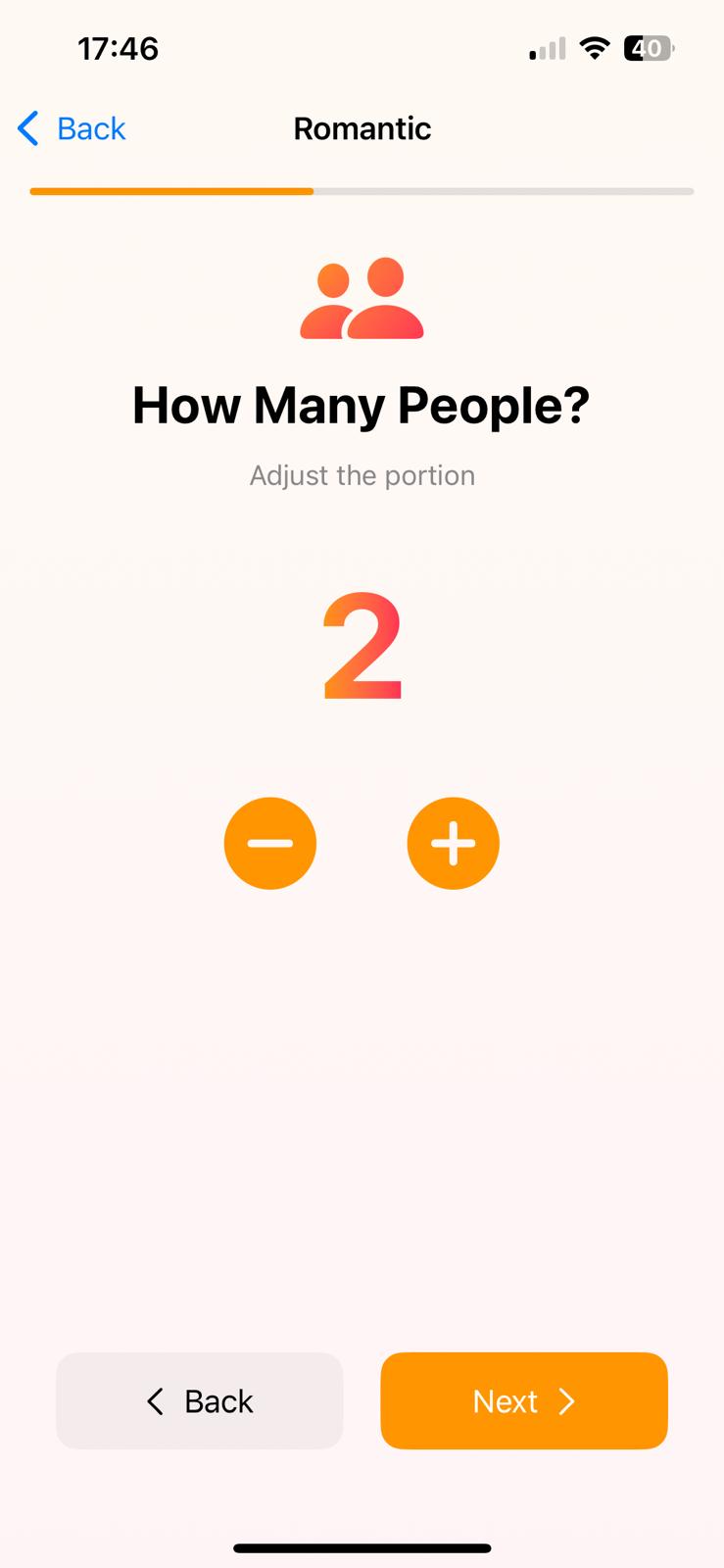
Task: Continue with the orange Next button
Action: (524, 1401)
